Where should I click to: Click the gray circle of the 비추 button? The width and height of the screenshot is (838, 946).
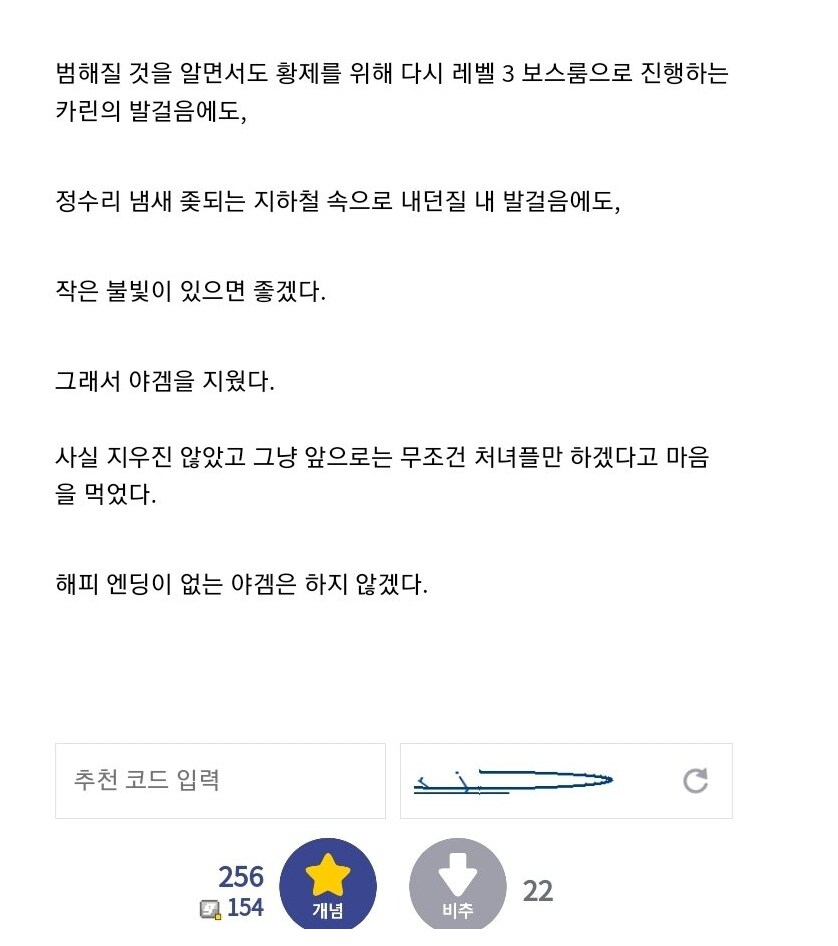point(455,885)
